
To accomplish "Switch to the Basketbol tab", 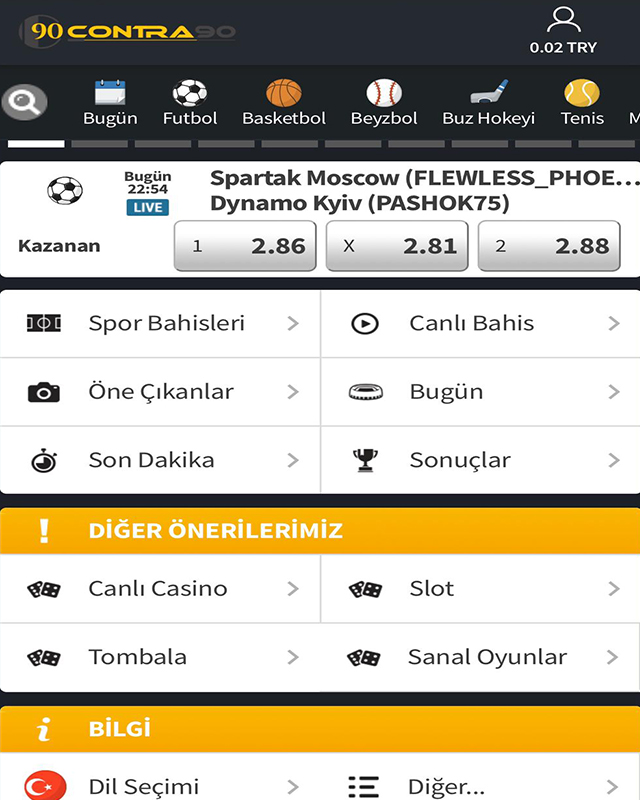I will 284,104.
